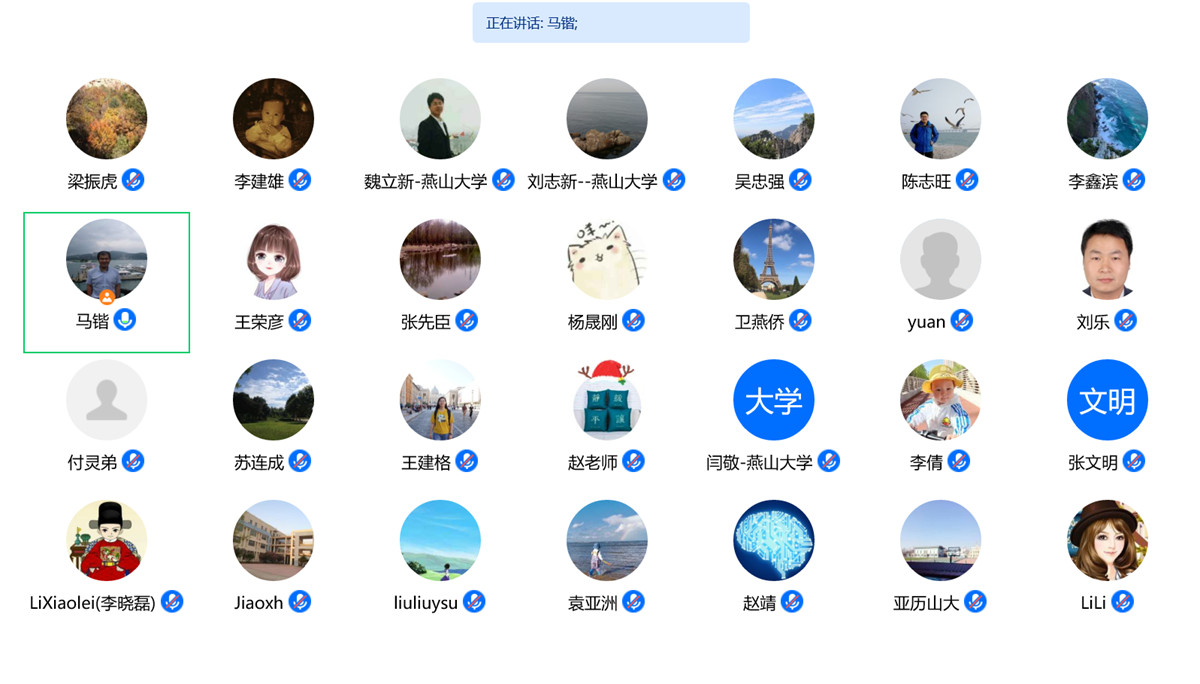Select participant Jiaoxh's tile
Image resolution: width=1200 pixels, height=684 pixels.
(x=273, y=541)
